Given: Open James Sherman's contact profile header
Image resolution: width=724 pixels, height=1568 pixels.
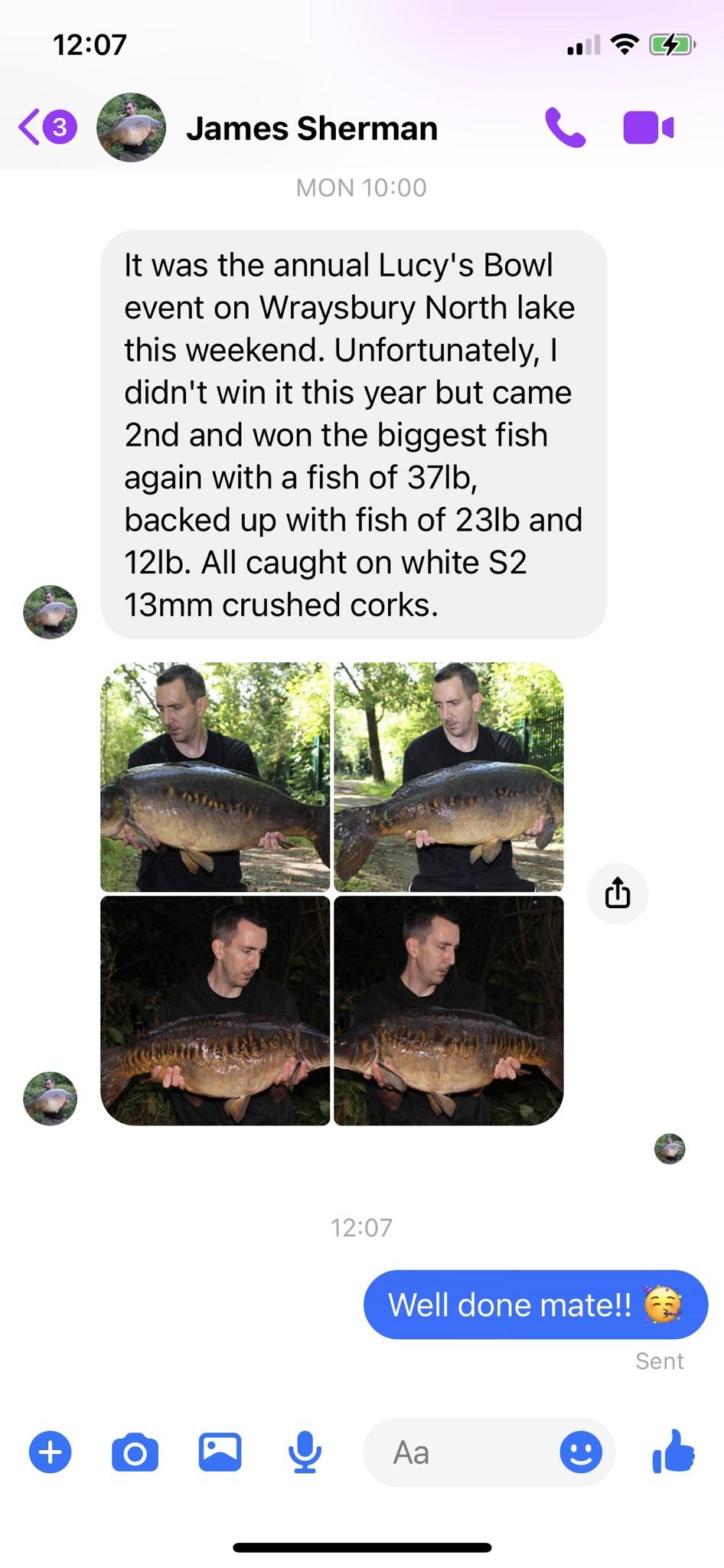Looking at the screenshot, I should point(311,129).
